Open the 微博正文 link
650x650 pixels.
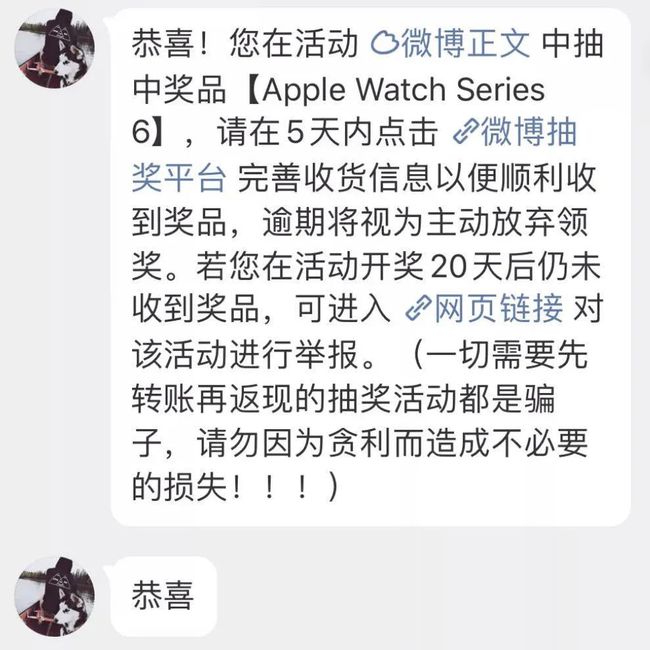pos(450,43)
